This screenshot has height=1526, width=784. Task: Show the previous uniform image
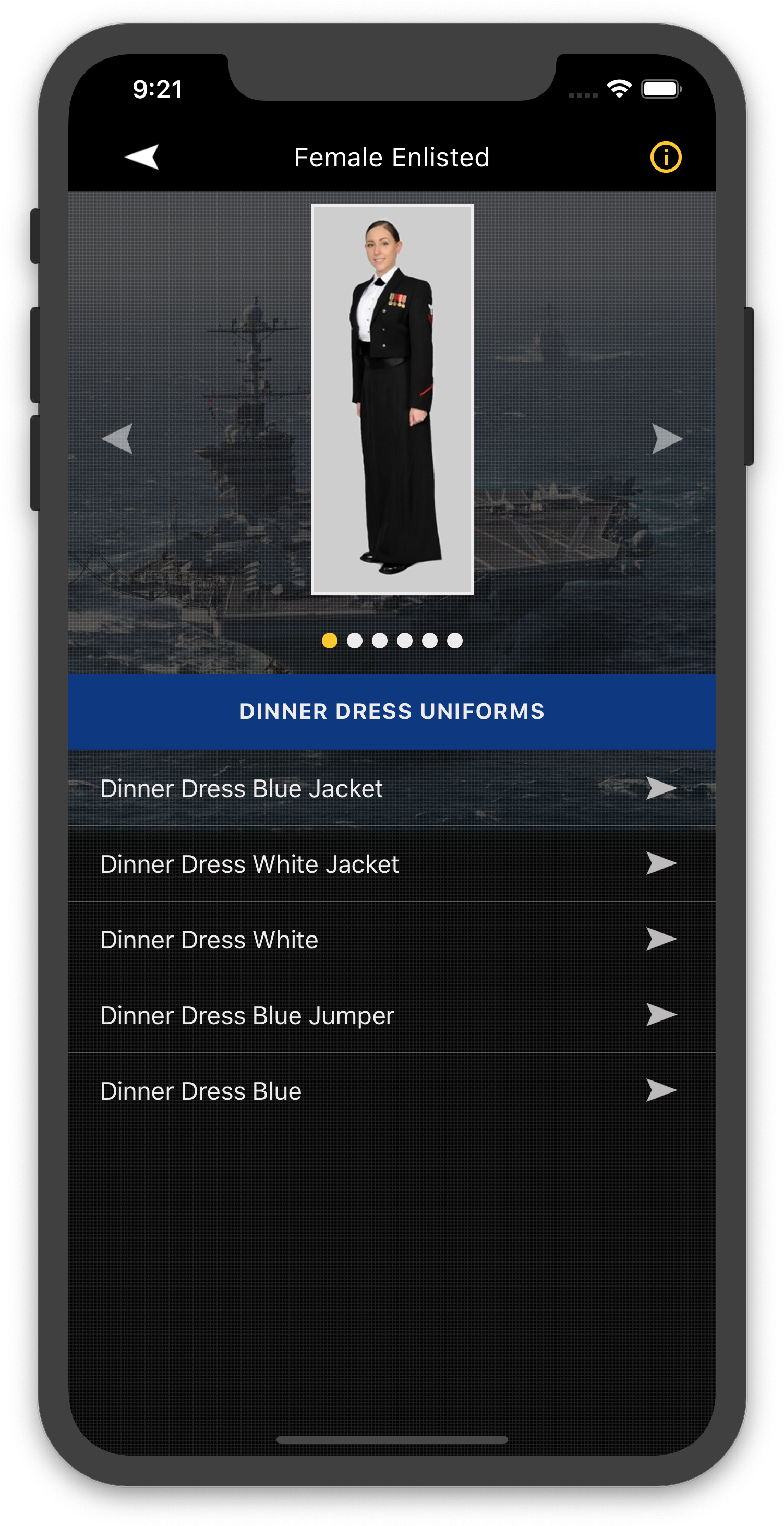[x=117, y=439]
